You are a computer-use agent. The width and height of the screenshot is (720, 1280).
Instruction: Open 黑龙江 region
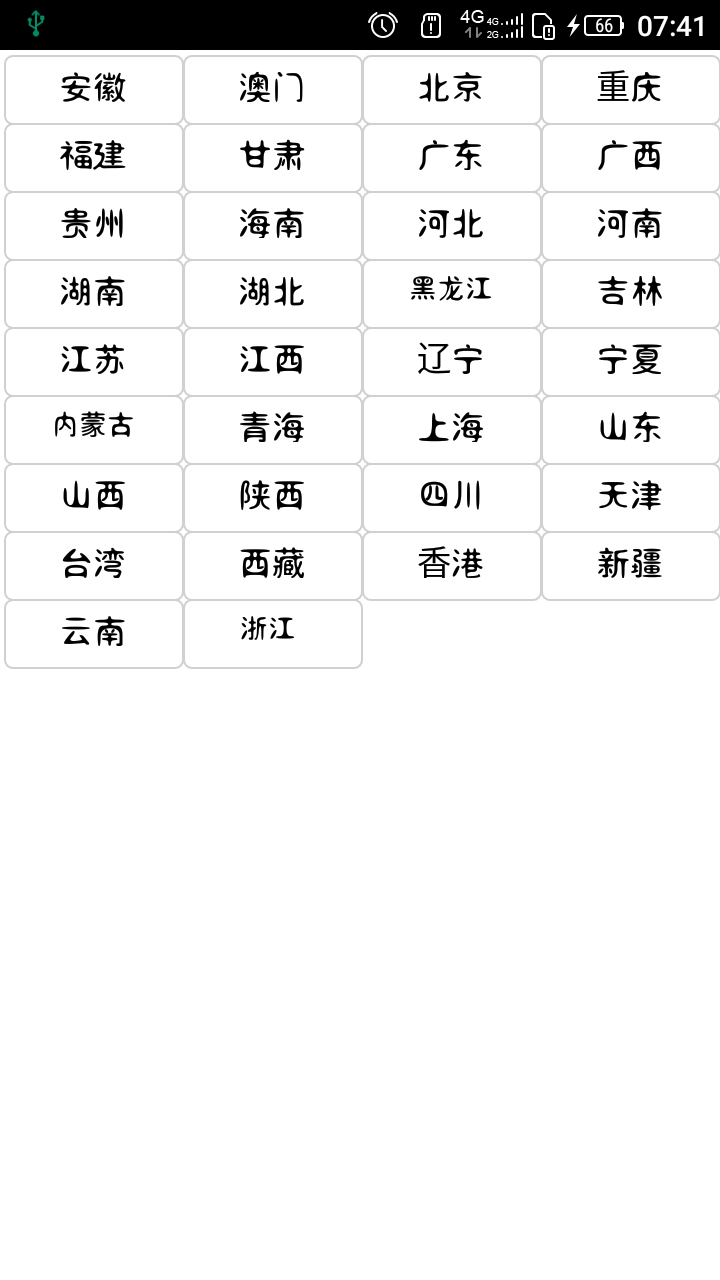click(452, 293)
